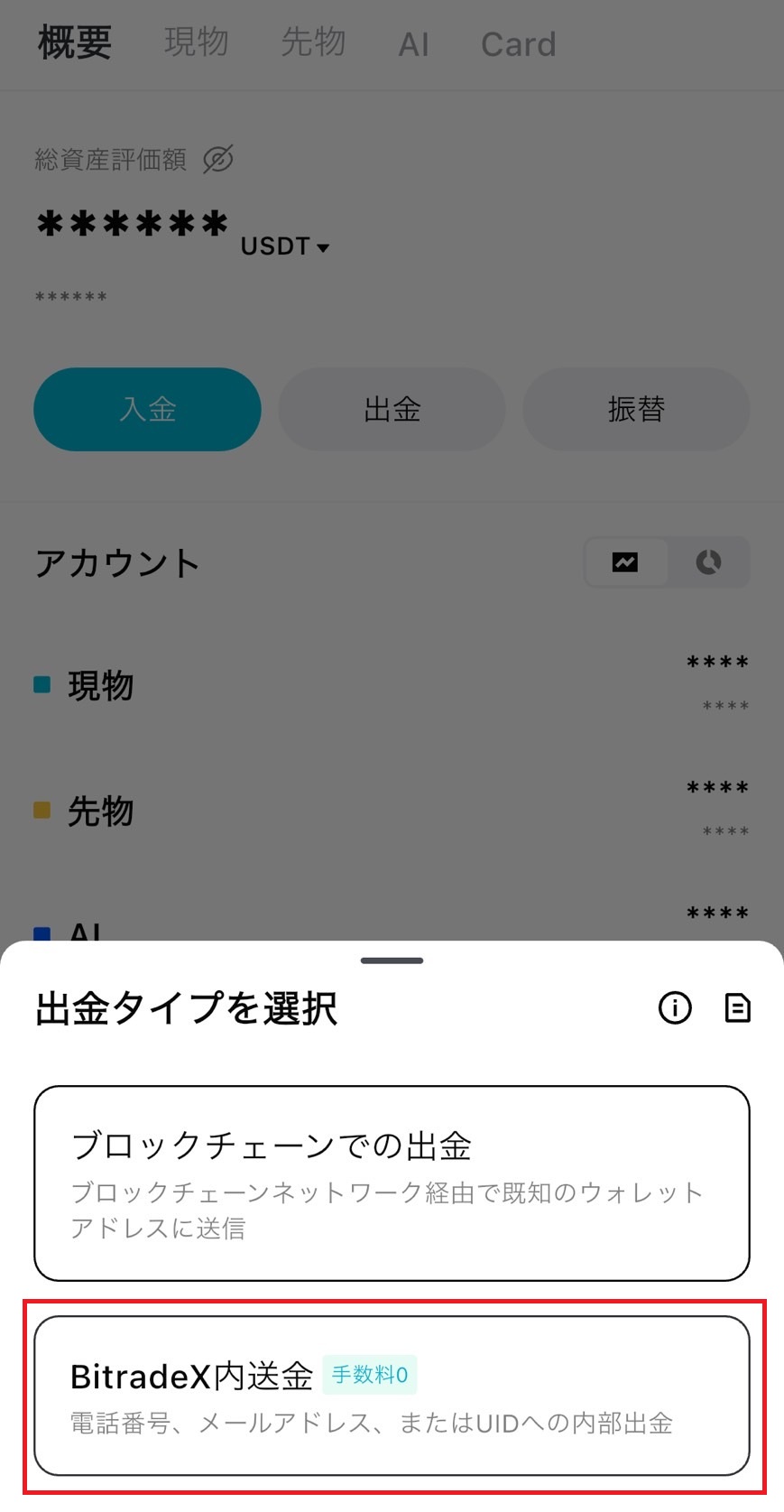Open the withdrawal records document icon
Screen dimensions: 784x1512
[737, 1007]
